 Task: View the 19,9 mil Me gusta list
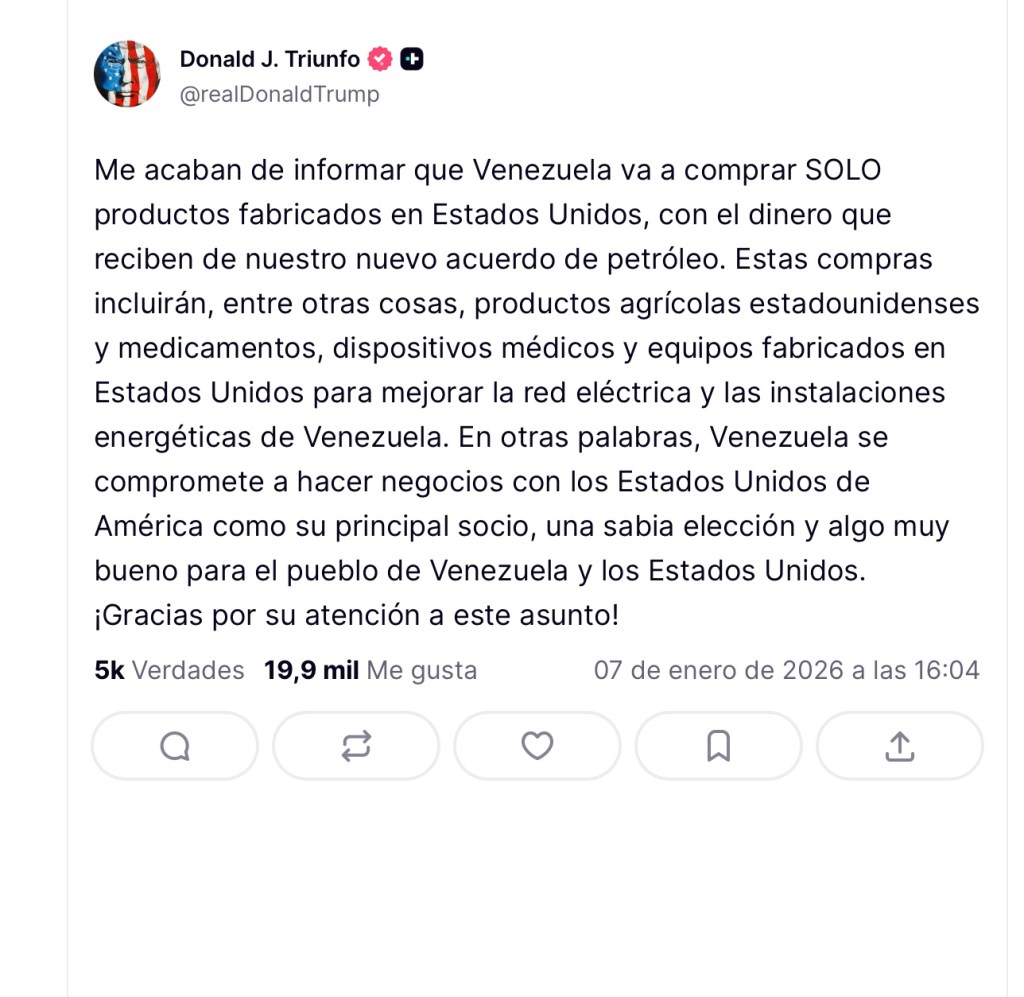[370, 670]
